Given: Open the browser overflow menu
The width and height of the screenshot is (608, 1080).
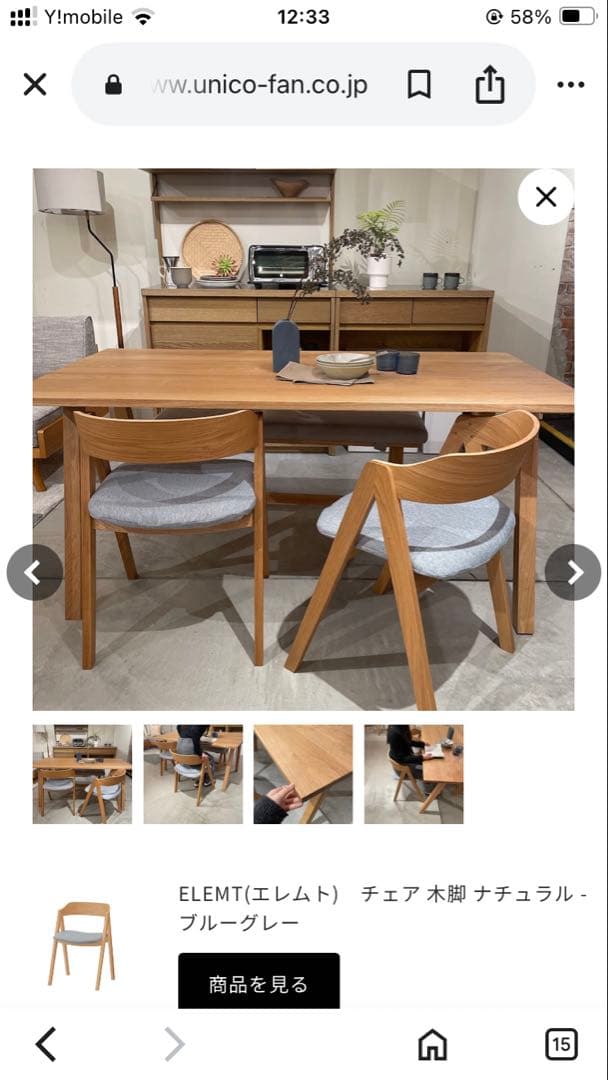Looking at the screenshot, I should 570,85.
